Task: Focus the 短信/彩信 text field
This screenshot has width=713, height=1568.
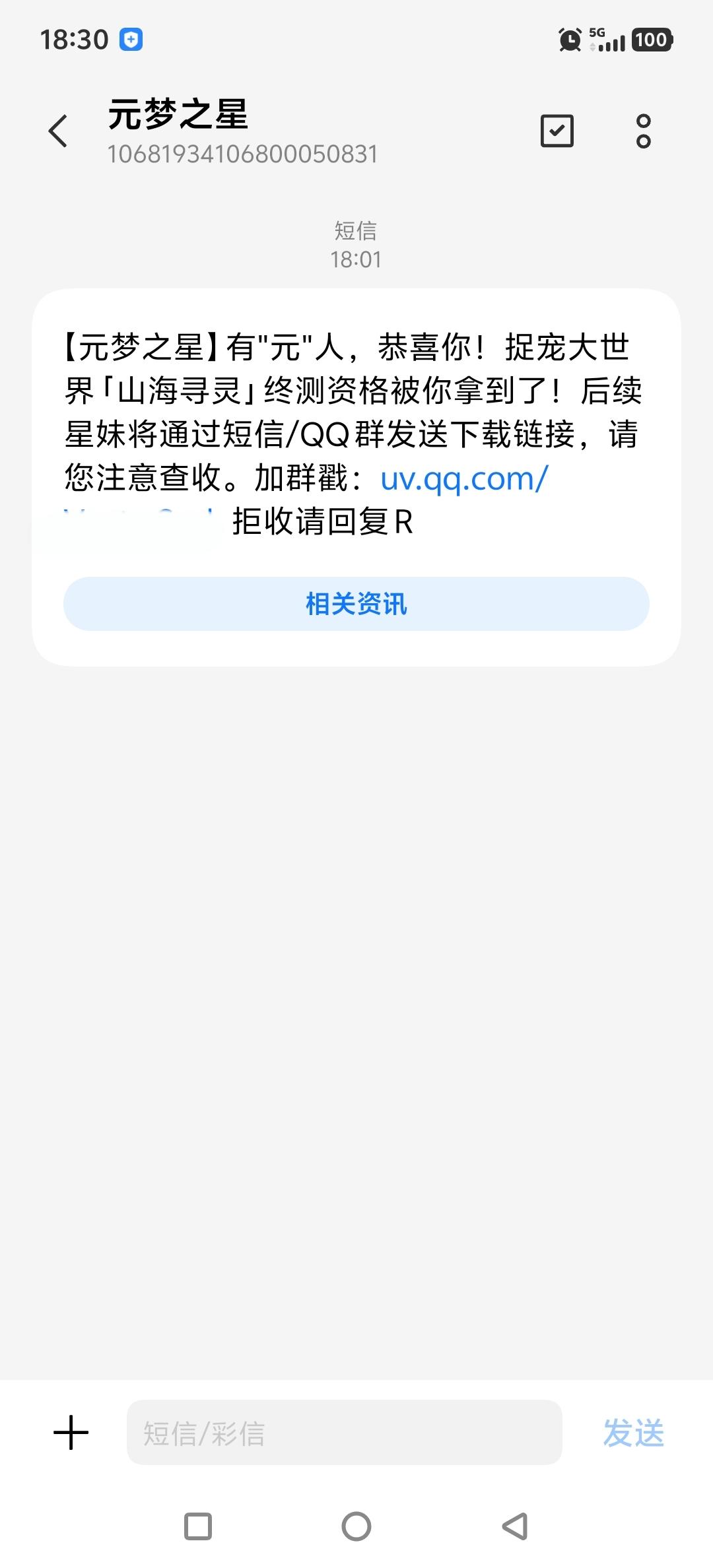Action: (344, 1433)
